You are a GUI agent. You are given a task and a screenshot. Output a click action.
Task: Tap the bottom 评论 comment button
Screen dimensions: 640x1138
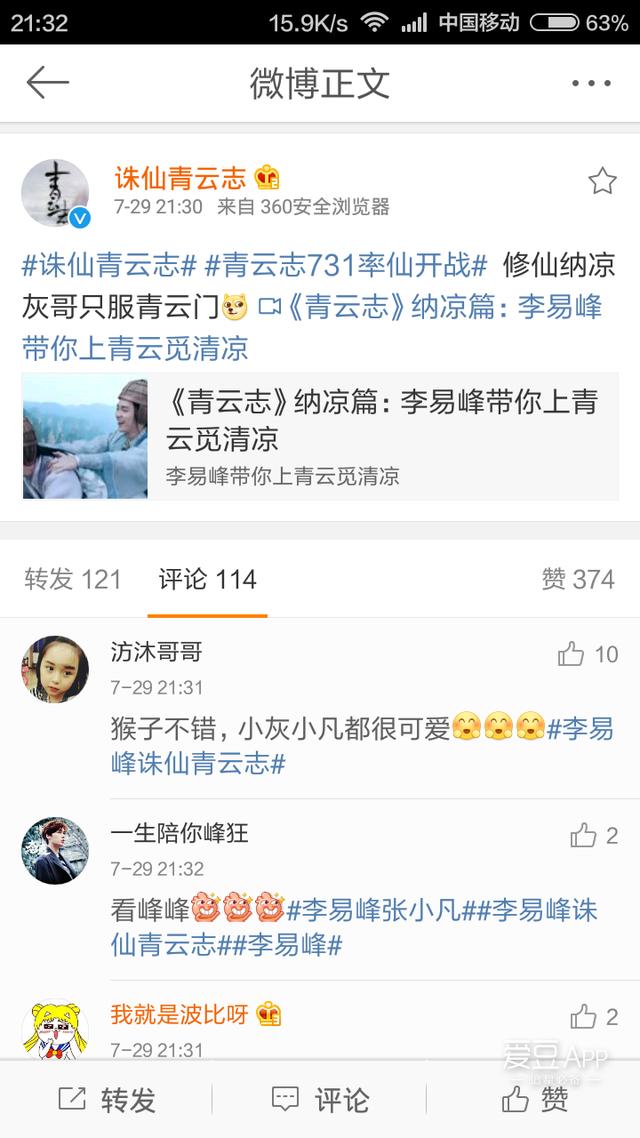pyautogui.click(x=320, y=1100)
